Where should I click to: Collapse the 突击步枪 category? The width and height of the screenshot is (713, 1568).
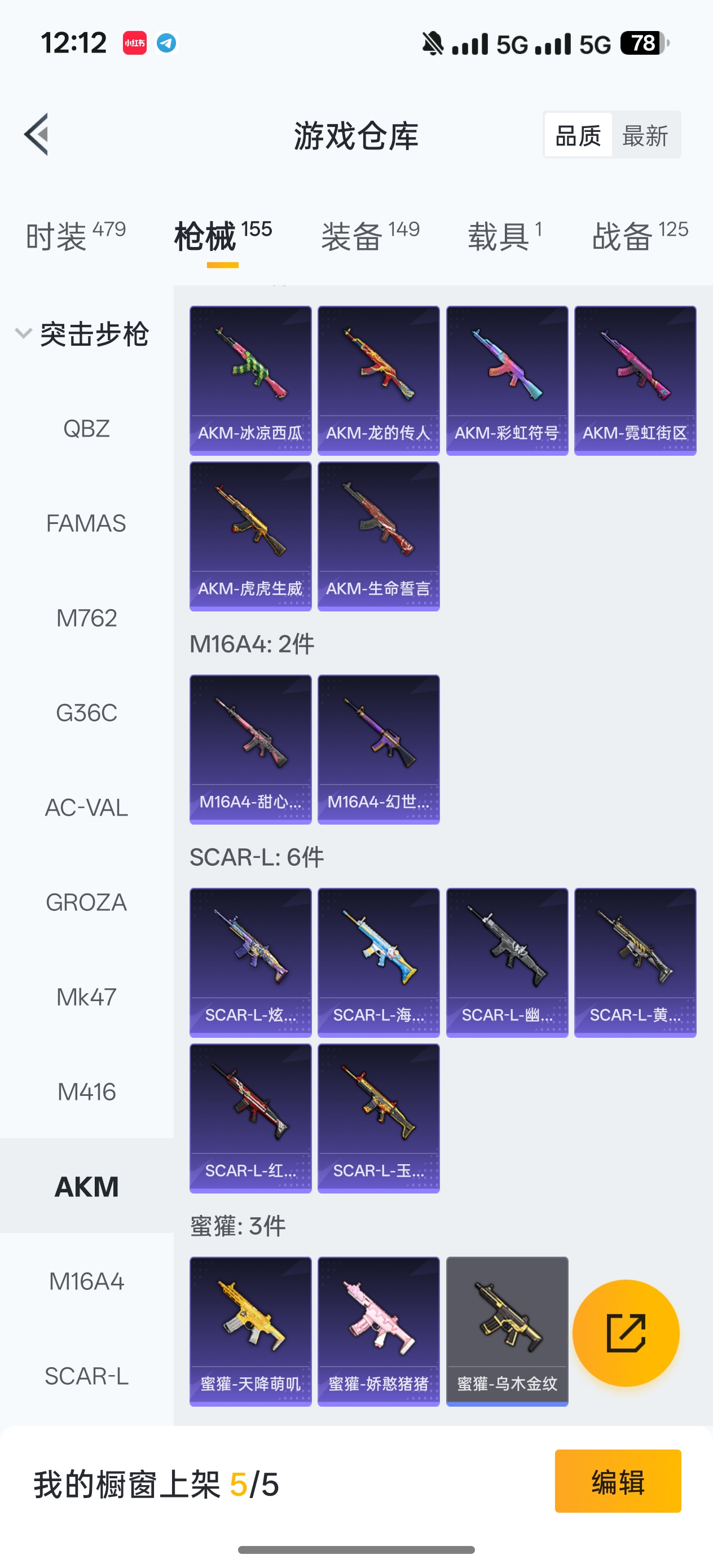[x=82, y=334]
